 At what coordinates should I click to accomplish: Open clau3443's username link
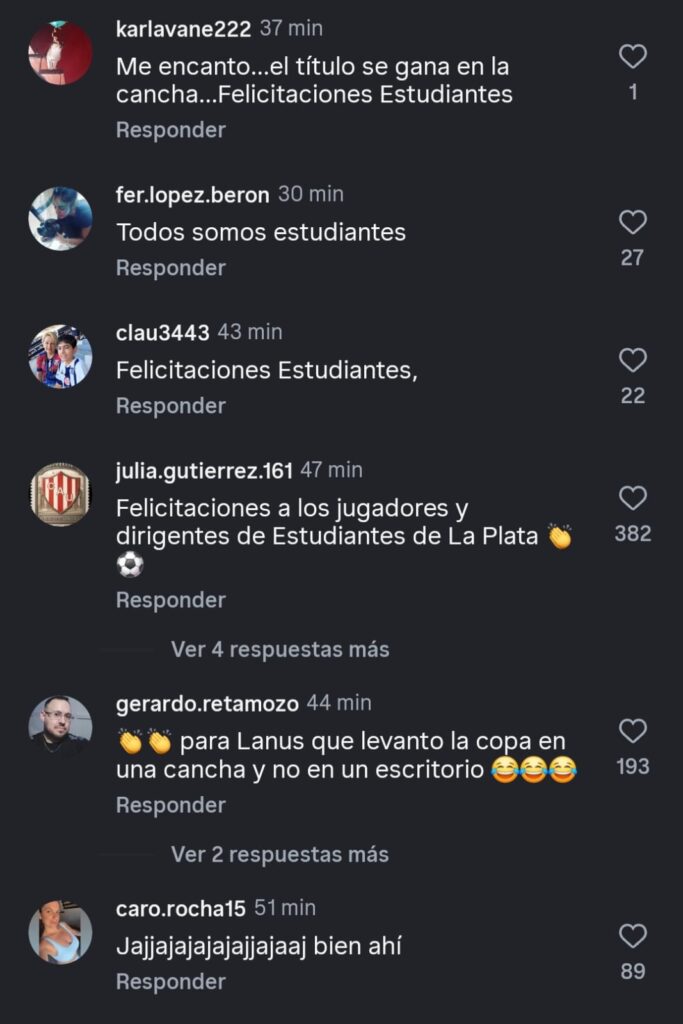click(x=162, y=332)
